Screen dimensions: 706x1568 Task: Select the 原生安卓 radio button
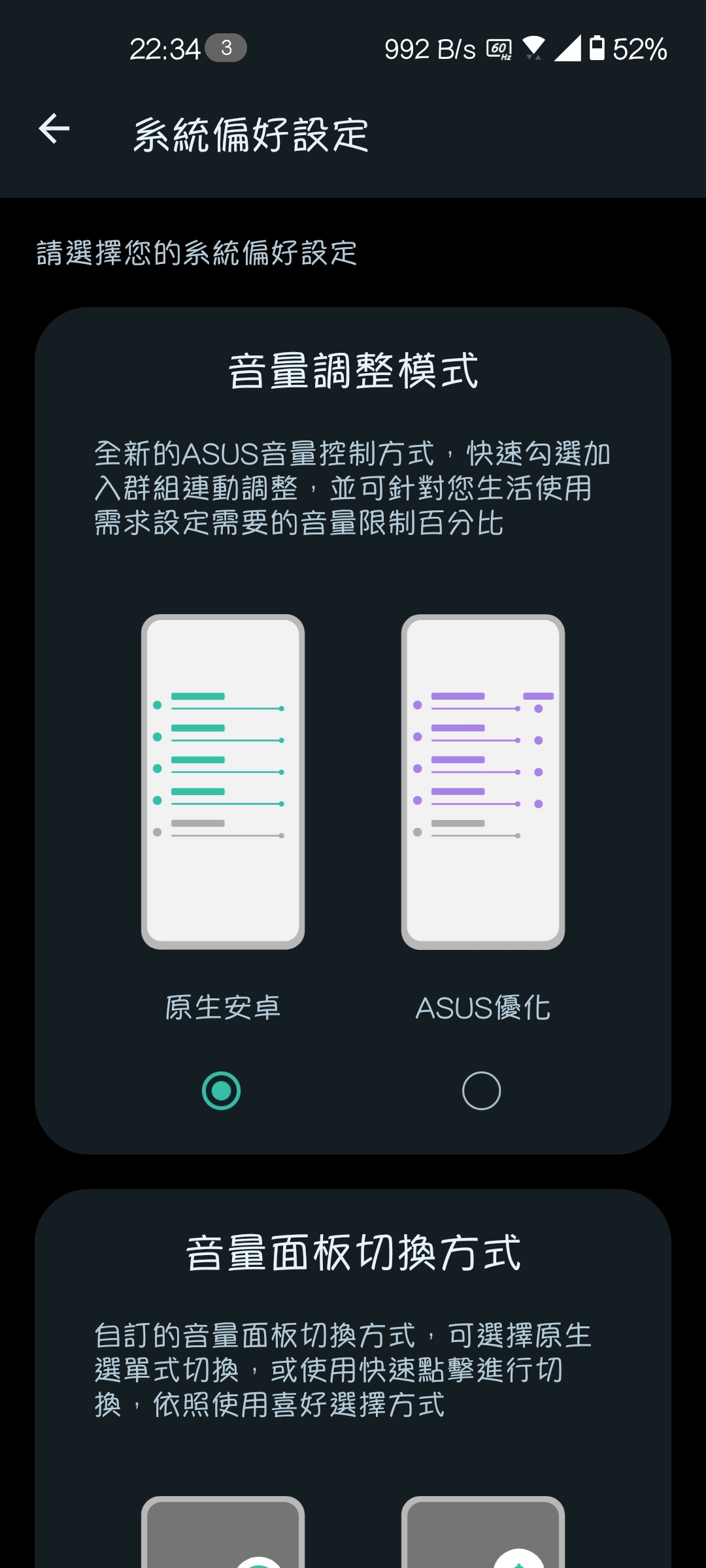[x=222, y=1090]
